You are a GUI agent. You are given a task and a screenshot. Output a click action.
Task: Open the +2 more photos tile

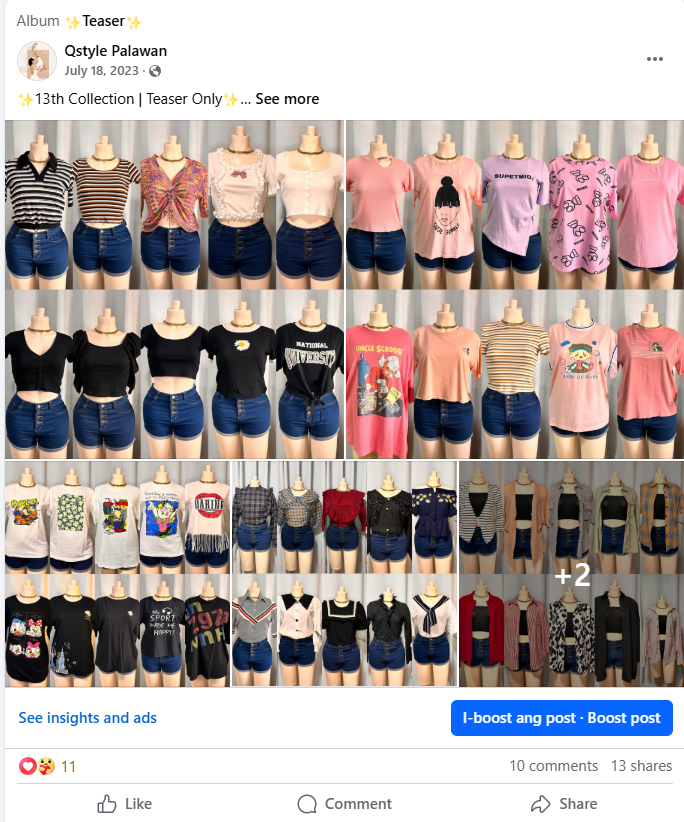571,573
